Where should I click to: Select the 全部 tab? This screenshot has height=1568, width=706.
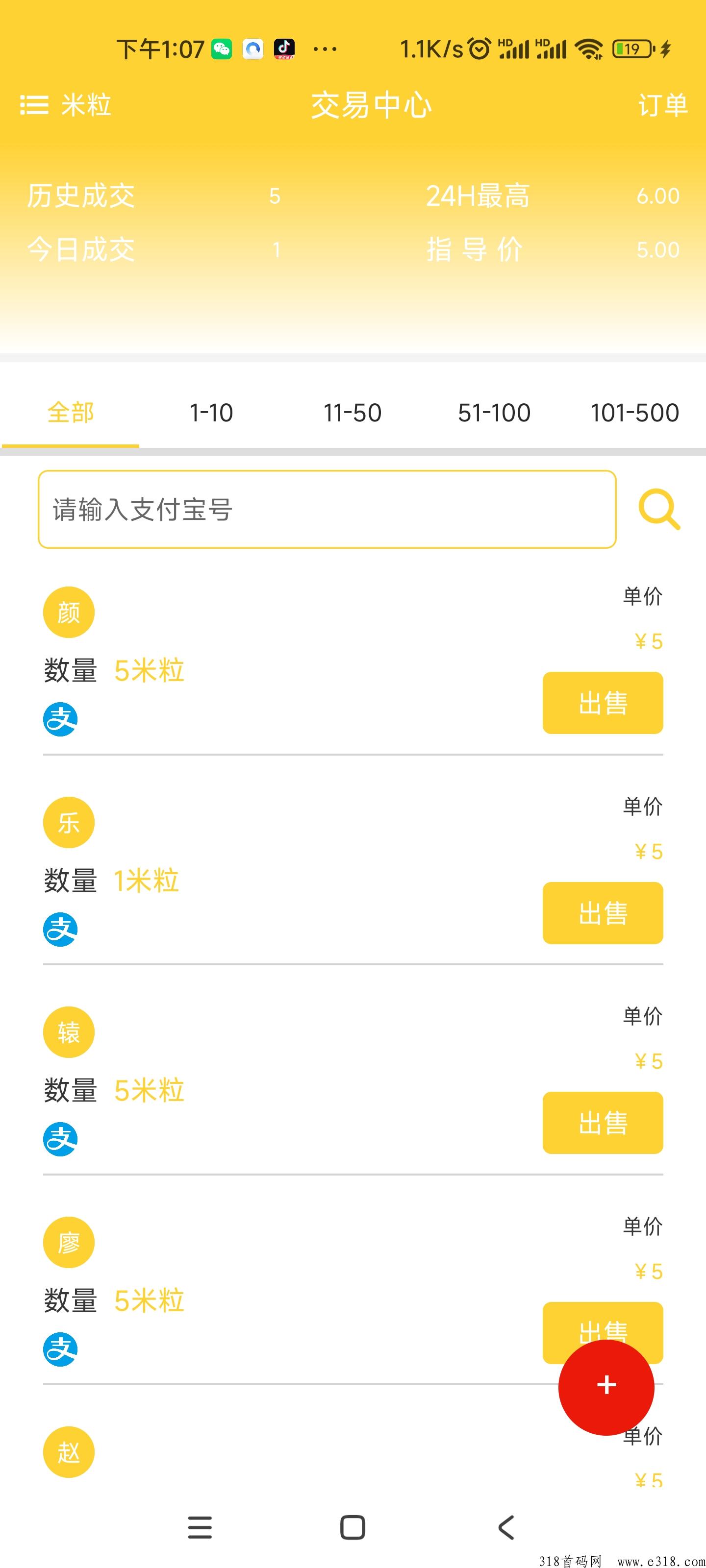(71, 413)
